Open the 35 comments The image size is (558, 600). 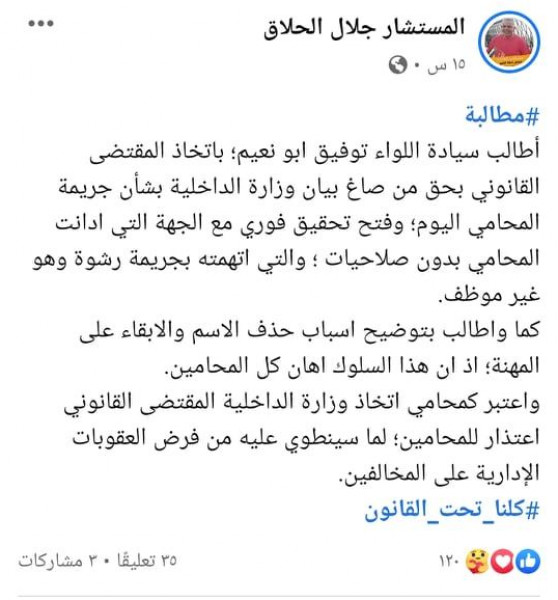147,561
